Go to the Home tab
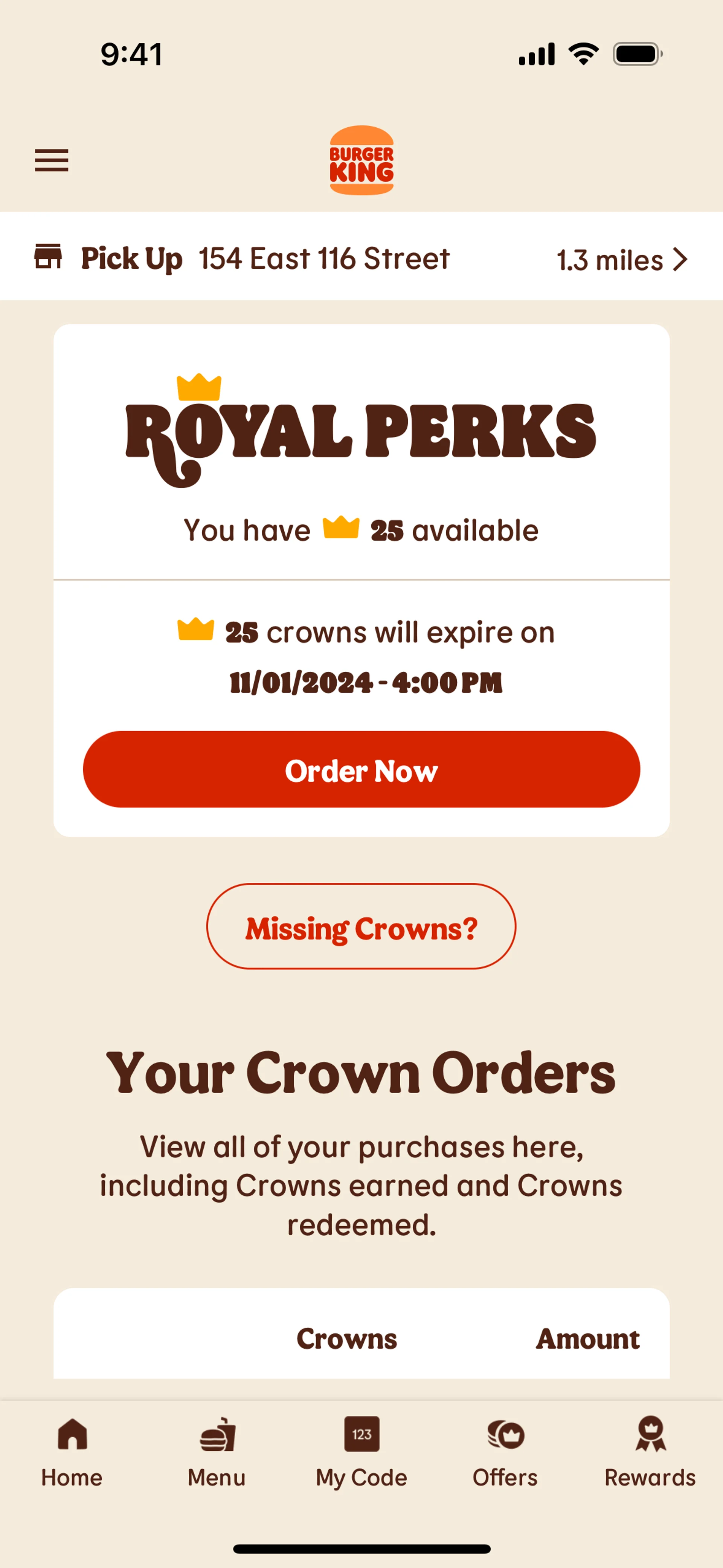 (x=72, y=1452)
